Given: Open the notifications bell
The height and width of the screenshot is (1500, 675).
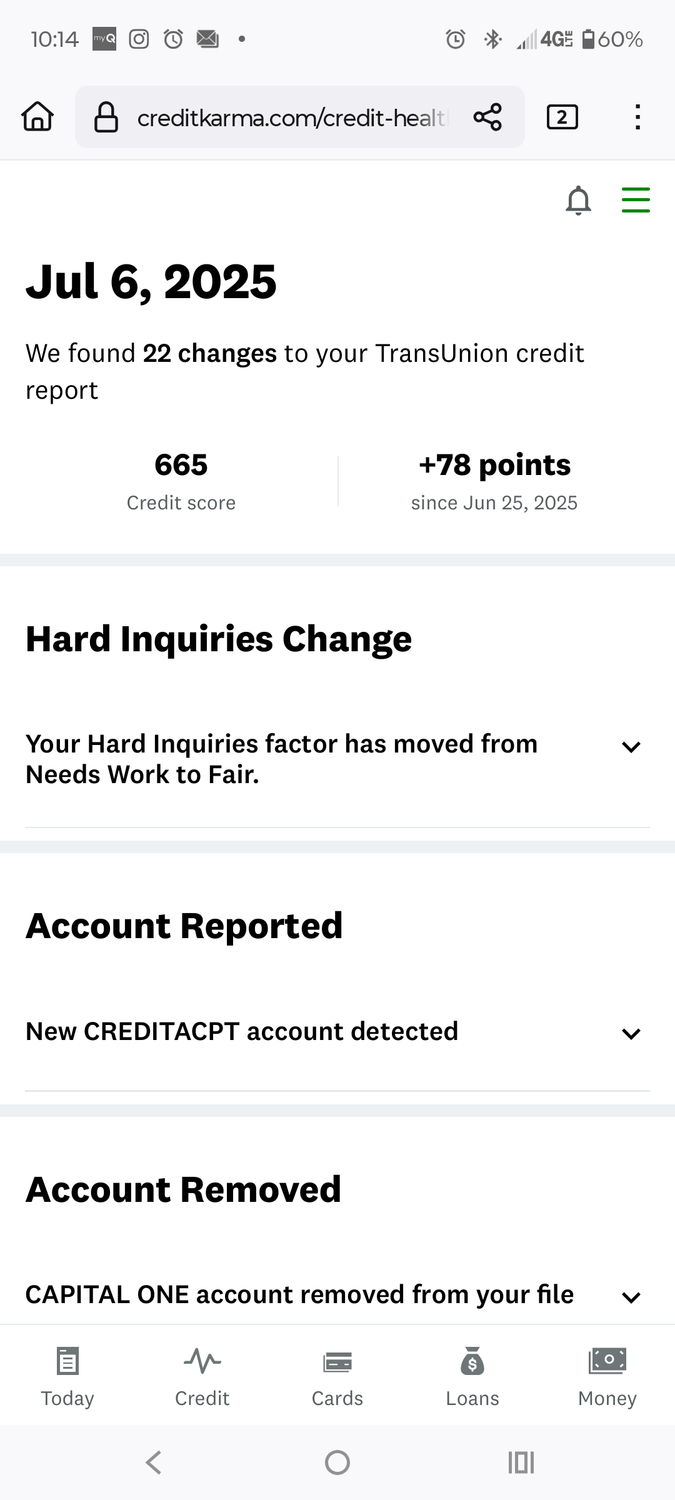Looking at the screenshot, I should pyautogui.click(x=578, y=201).
